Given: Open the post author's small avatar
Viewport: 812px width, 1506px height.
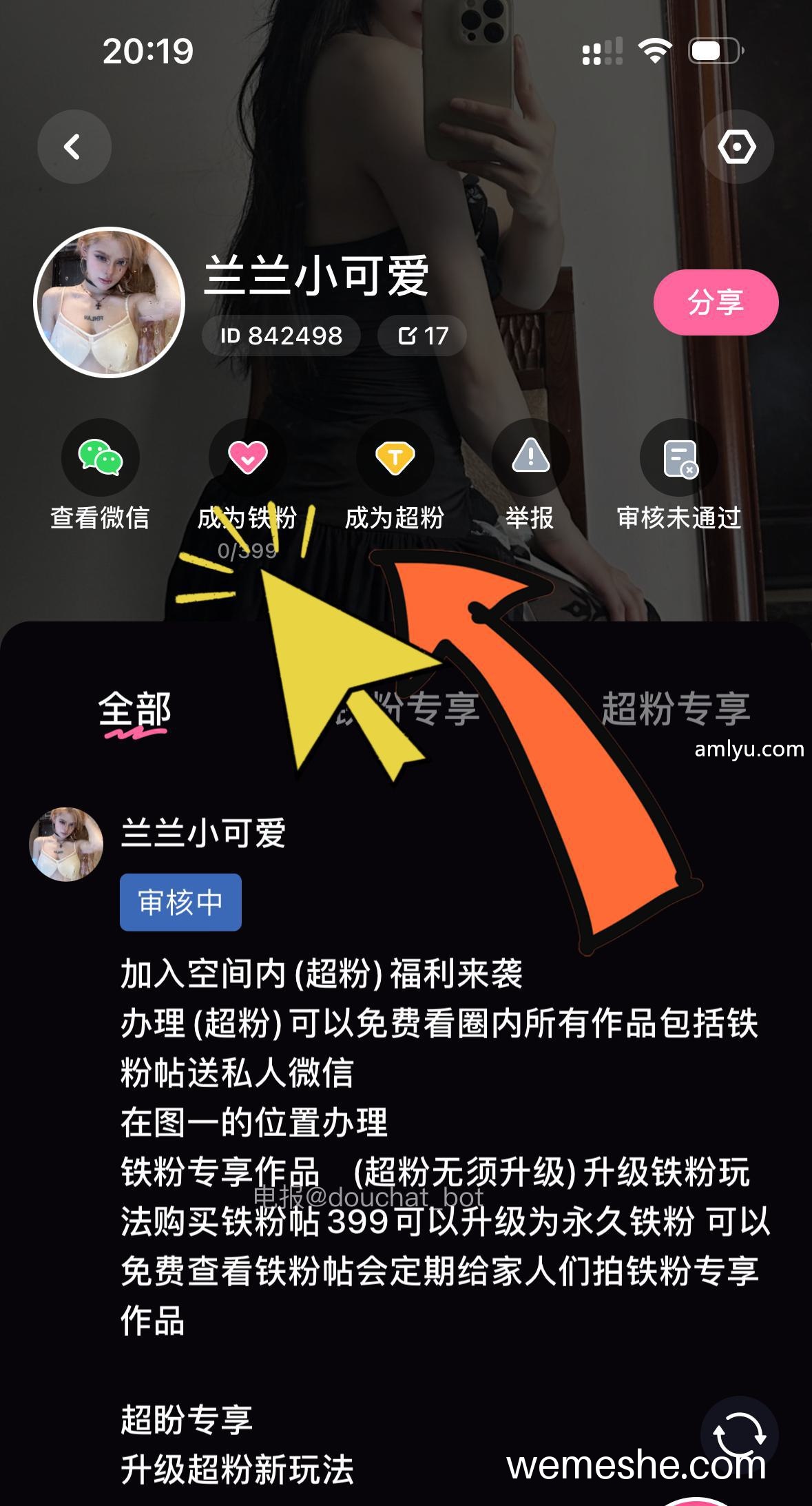Looking at the screenshot, I should point(66,844).
